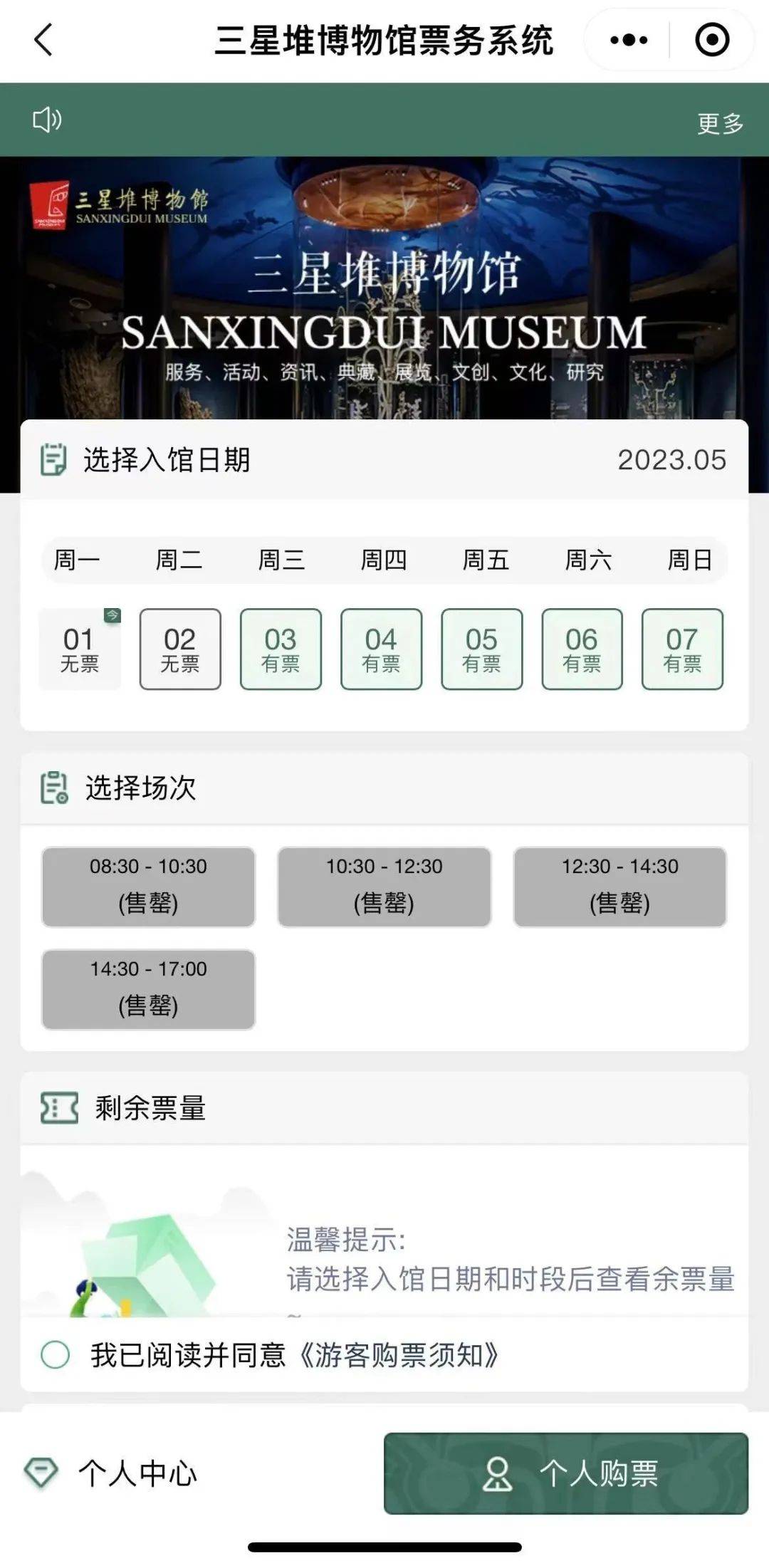Select date 01 无票
This screenshot has height=1568, width=769.
click(79, 649)
